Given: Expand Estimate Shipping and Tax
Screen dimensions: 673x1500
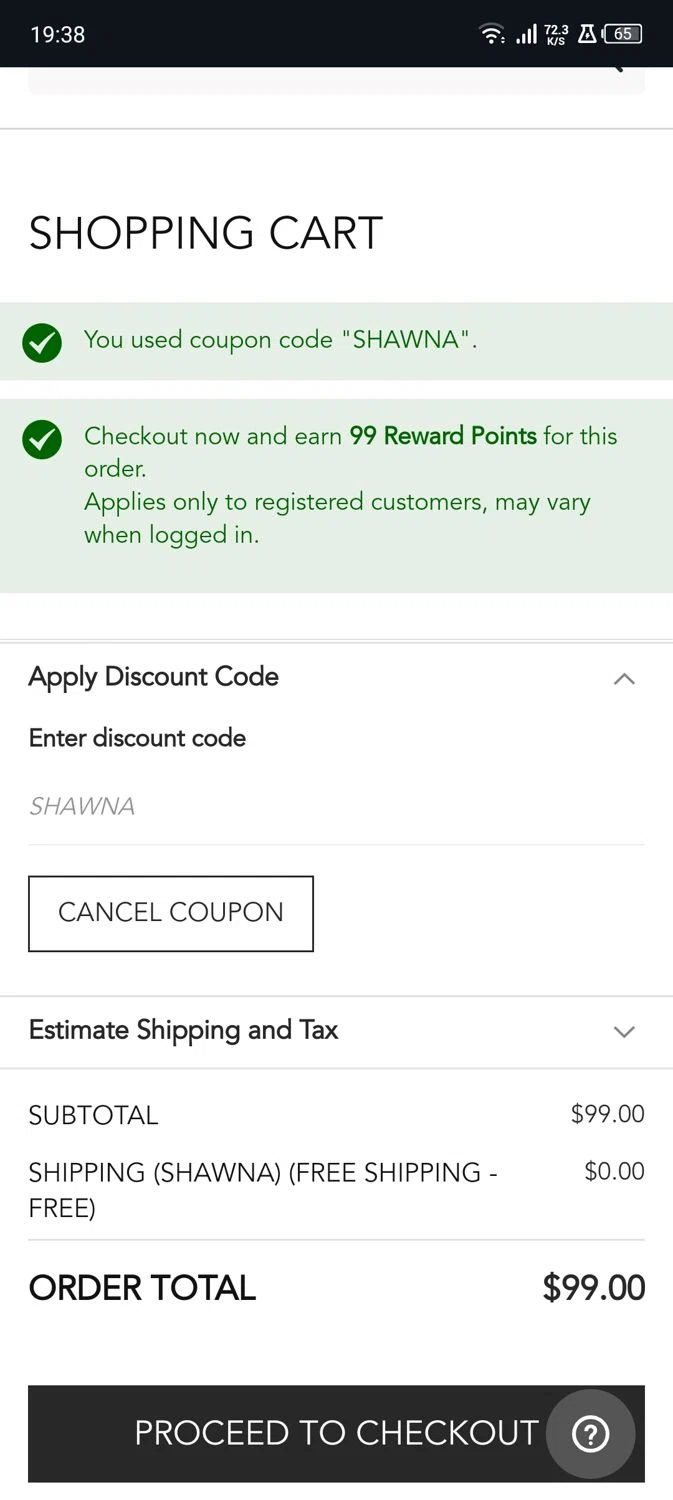Looking at the screenshot, I should (x=623, y=1031).
